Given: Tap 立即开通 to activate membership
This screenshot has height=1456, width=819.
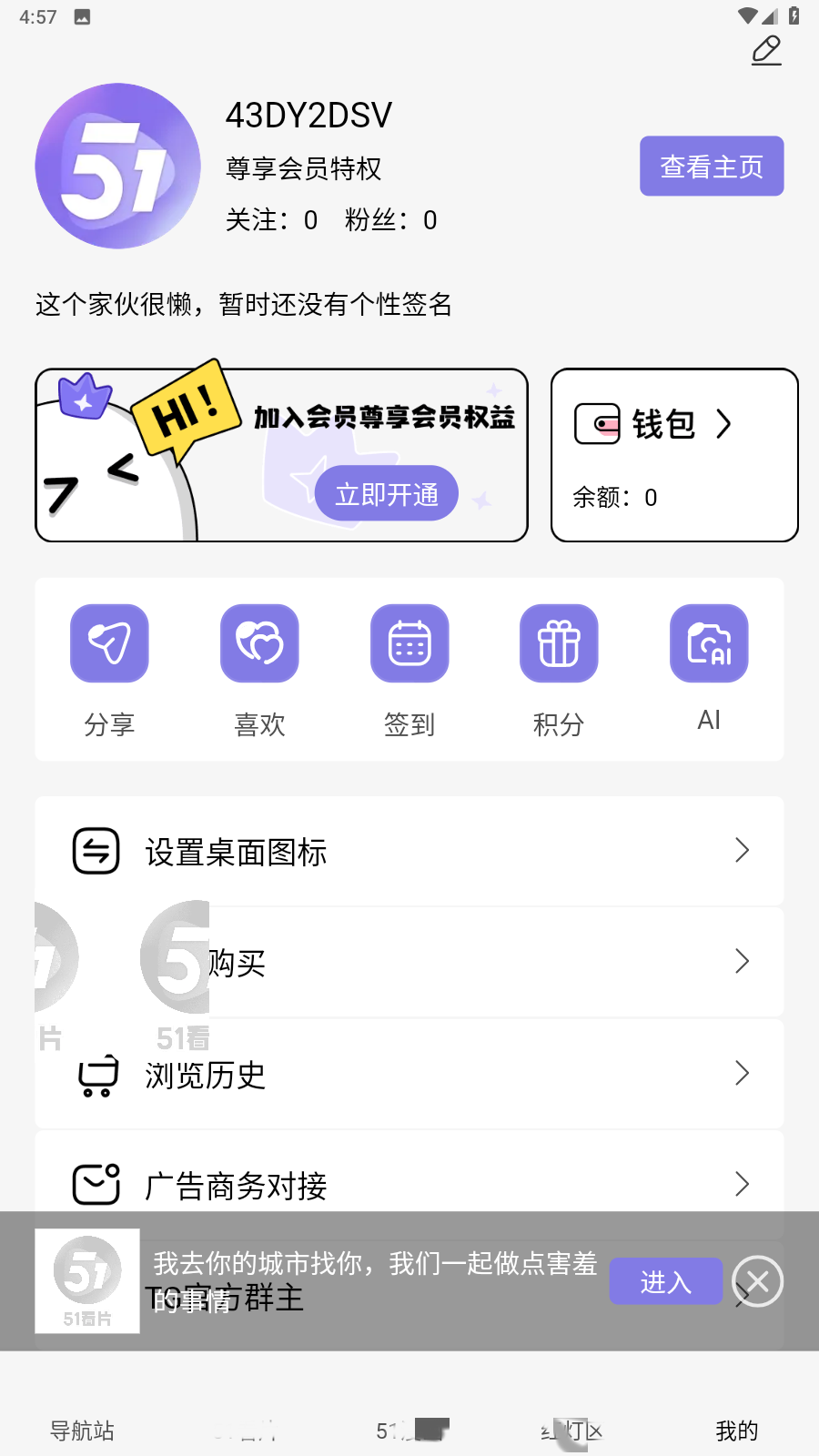Looking at the screenshot, I should (386, 494).
